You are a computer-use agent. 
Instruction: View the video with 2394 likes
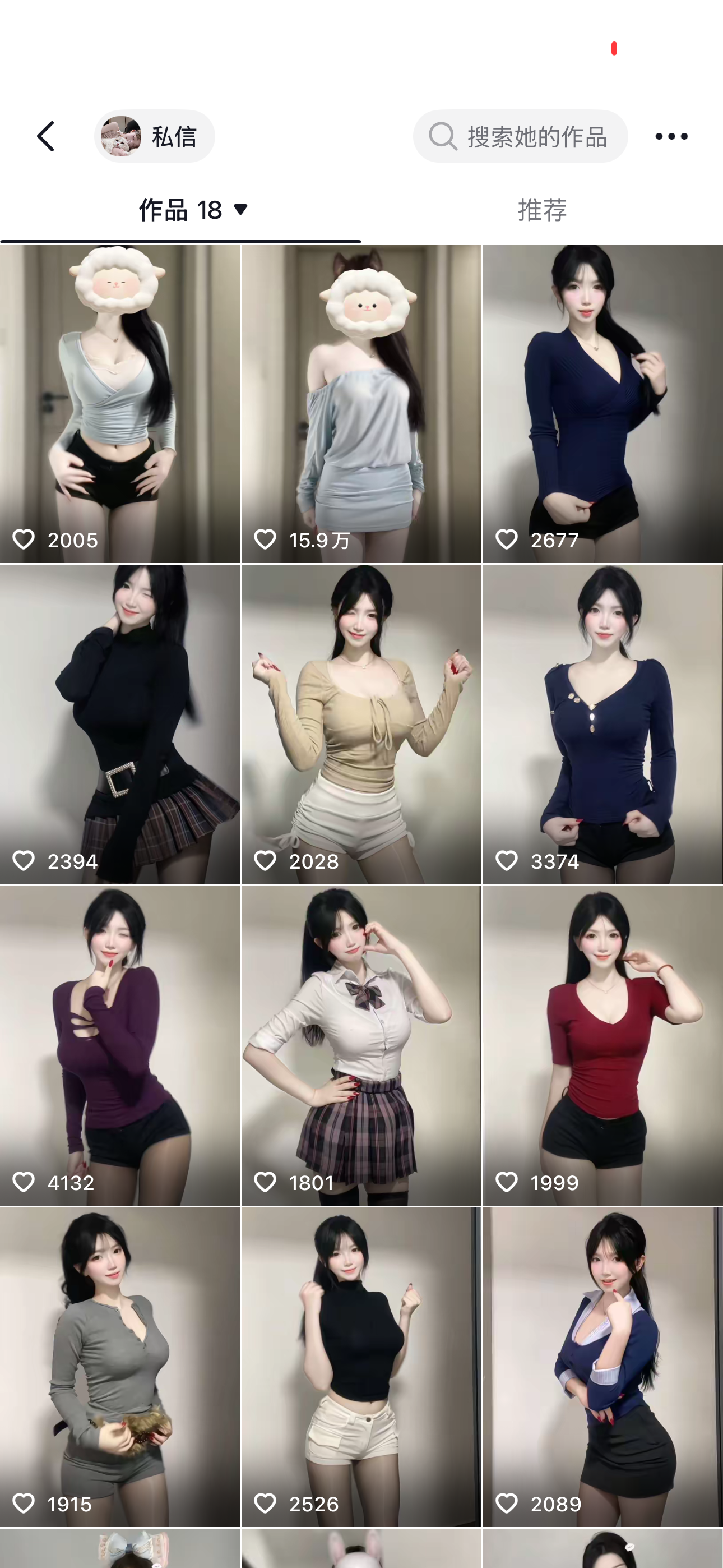(x=120, y=725)
